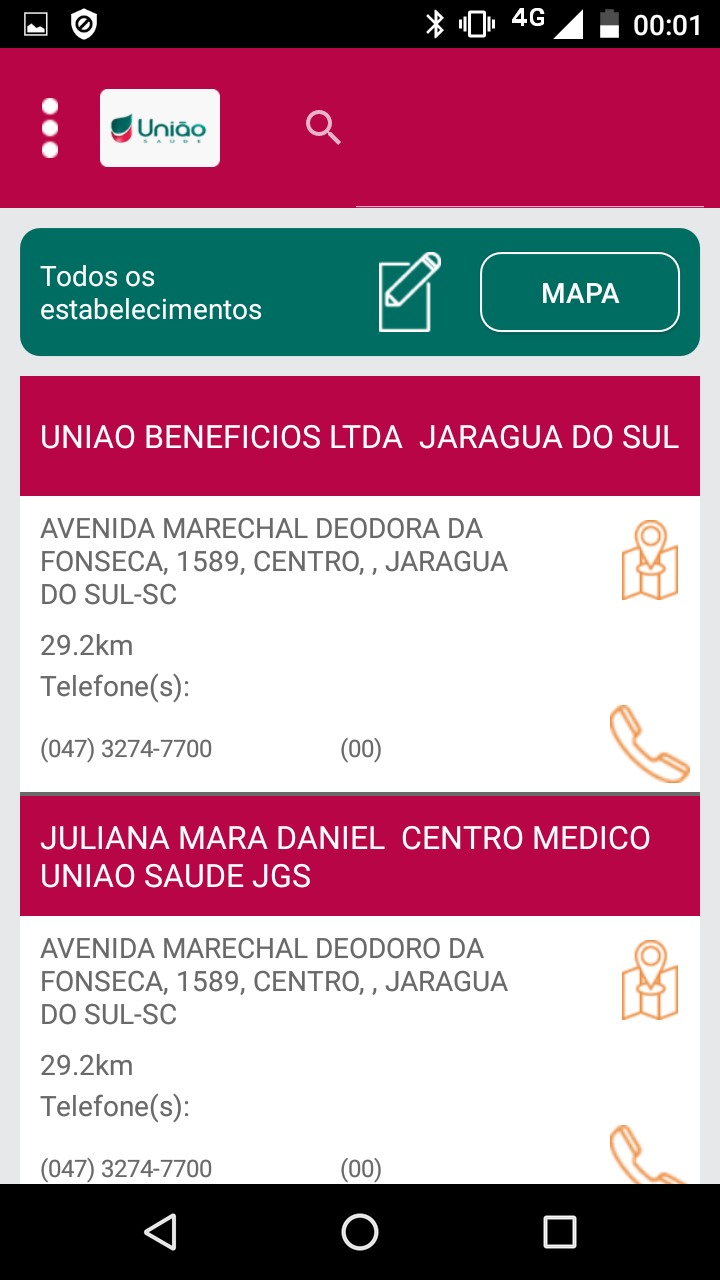Show JULIANA MARA DANIEL location on map
The height and width of the screenshot is (1280, 720).
(650, 981)
